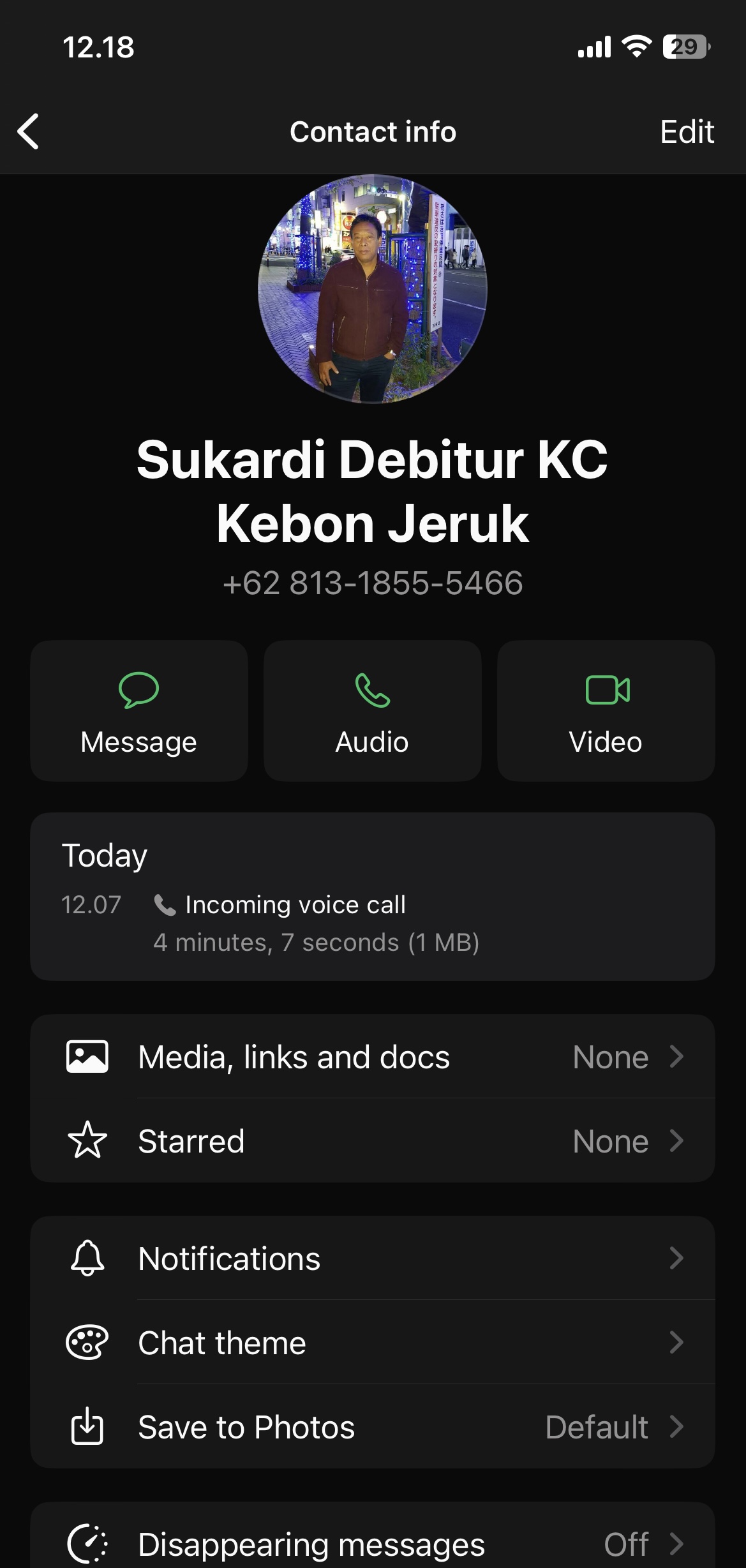Open the Notifications settings entry
The height and width of the screenshot is (1568, 746).
(x=373, y=1258)
